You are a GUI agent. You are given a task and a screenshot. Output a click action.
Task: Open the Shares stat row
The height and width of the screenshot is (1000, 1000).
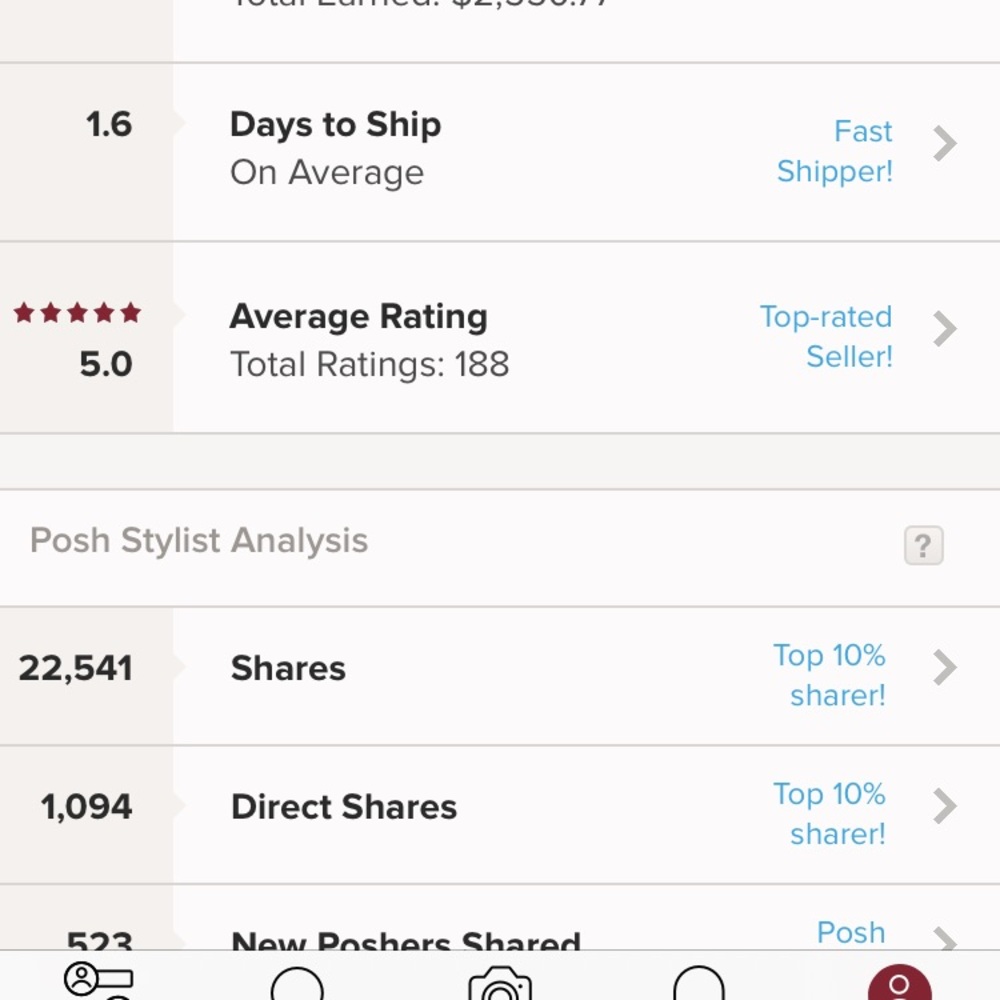(x=500, y=674)
